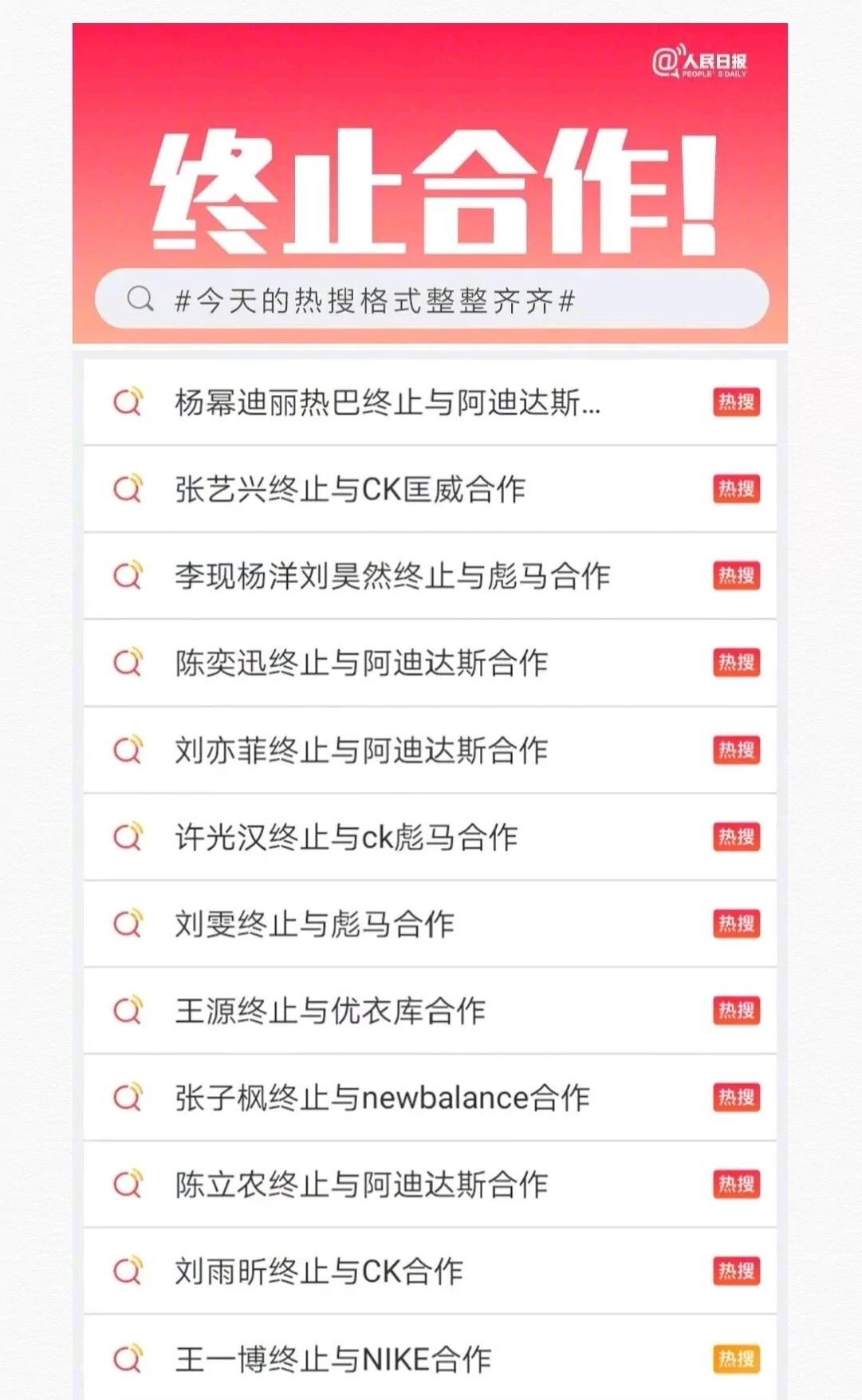This screenshot has height=1400, width=862.
Task: Click the magnifier icon beside 杨幂迪丽热巴 entry
Action: point(130,403)
